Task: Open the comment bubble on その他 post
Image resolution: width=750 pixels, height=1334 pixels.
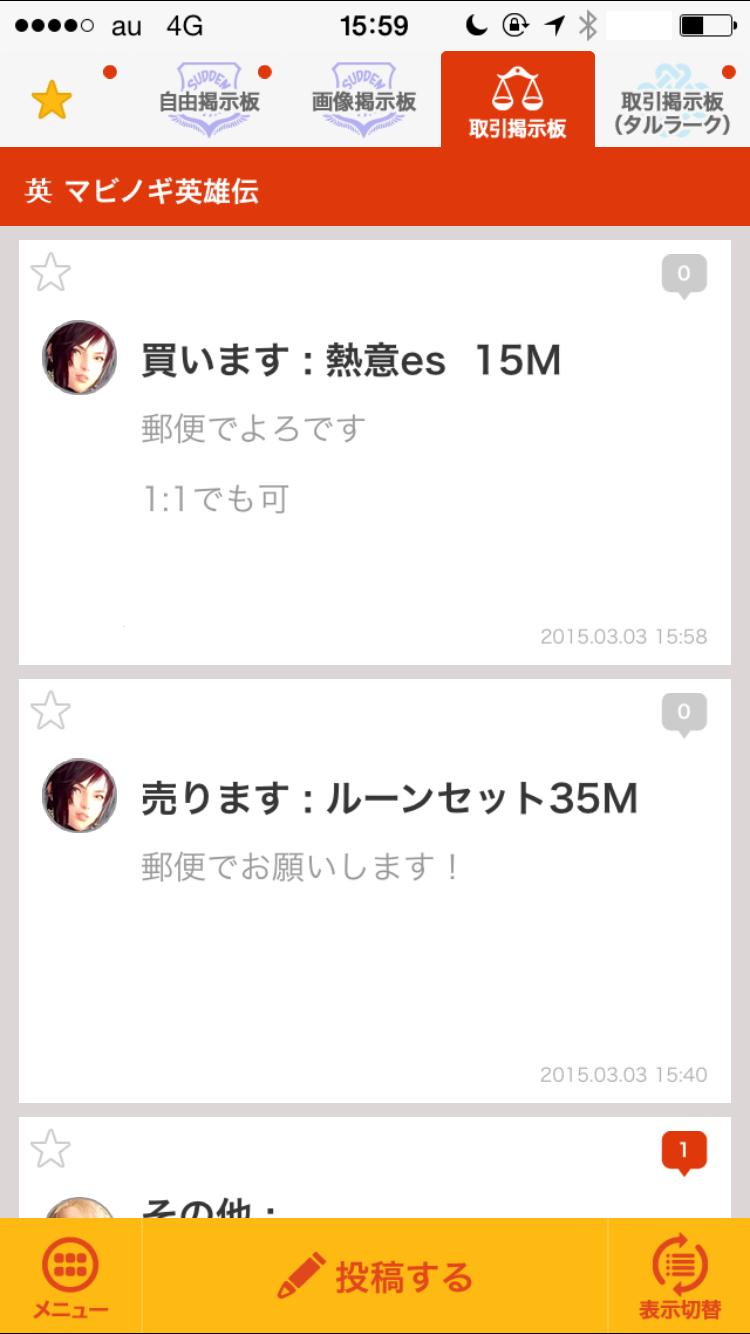Action: tap(684, 1152)
